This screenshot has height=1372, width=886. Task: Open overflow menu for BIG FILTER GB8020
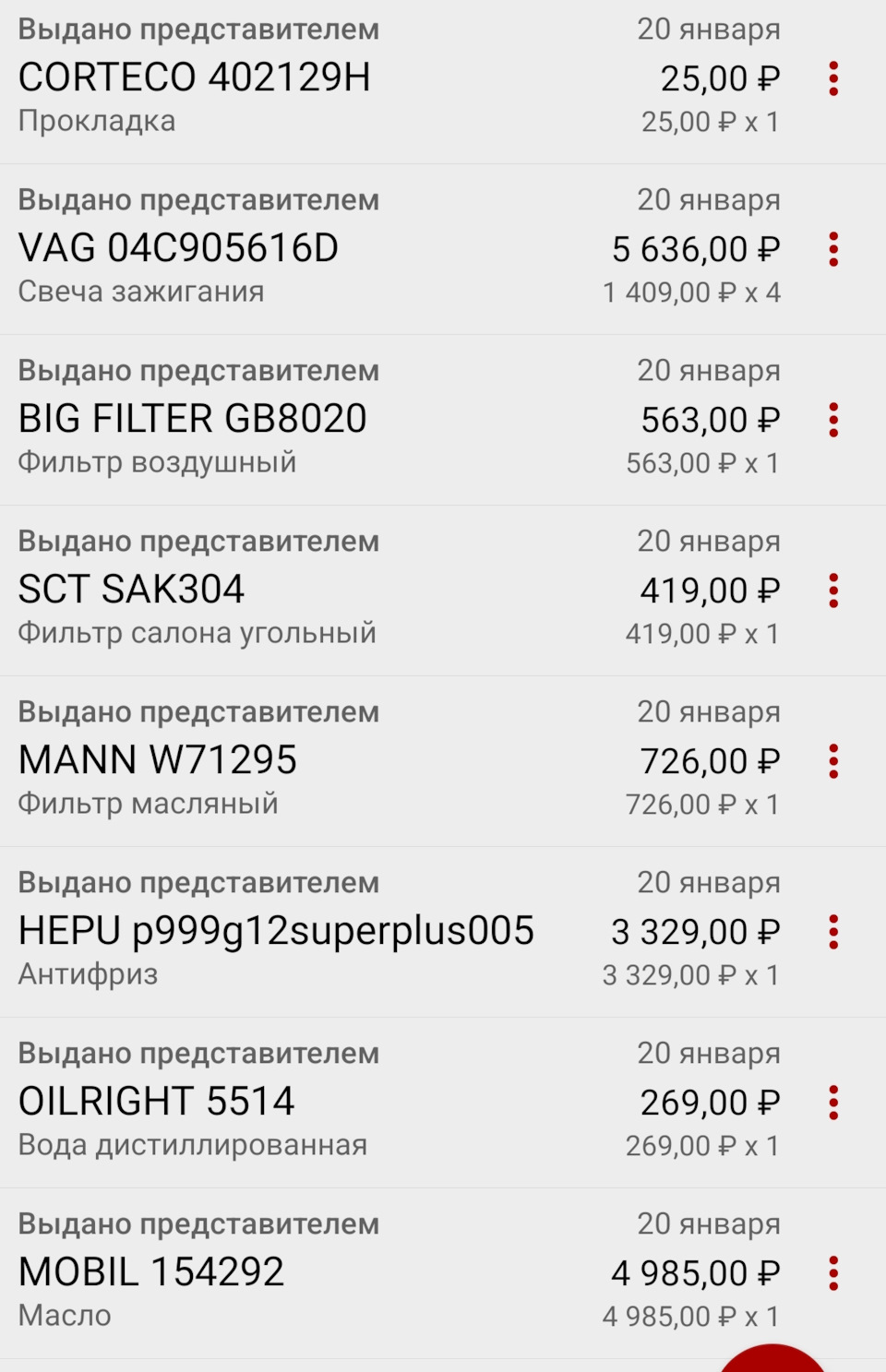point(833,420)
